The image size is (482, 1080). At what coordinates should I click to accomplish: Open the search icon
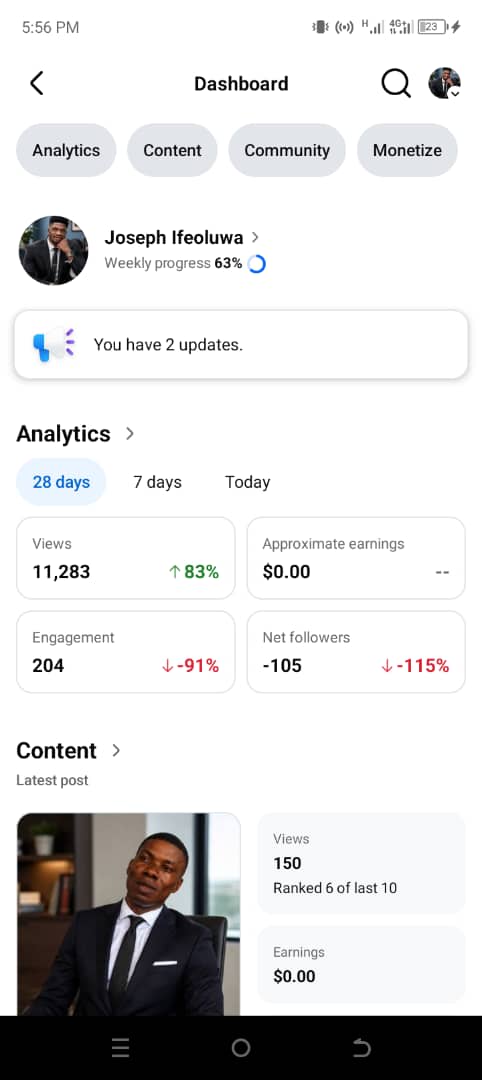396,84
